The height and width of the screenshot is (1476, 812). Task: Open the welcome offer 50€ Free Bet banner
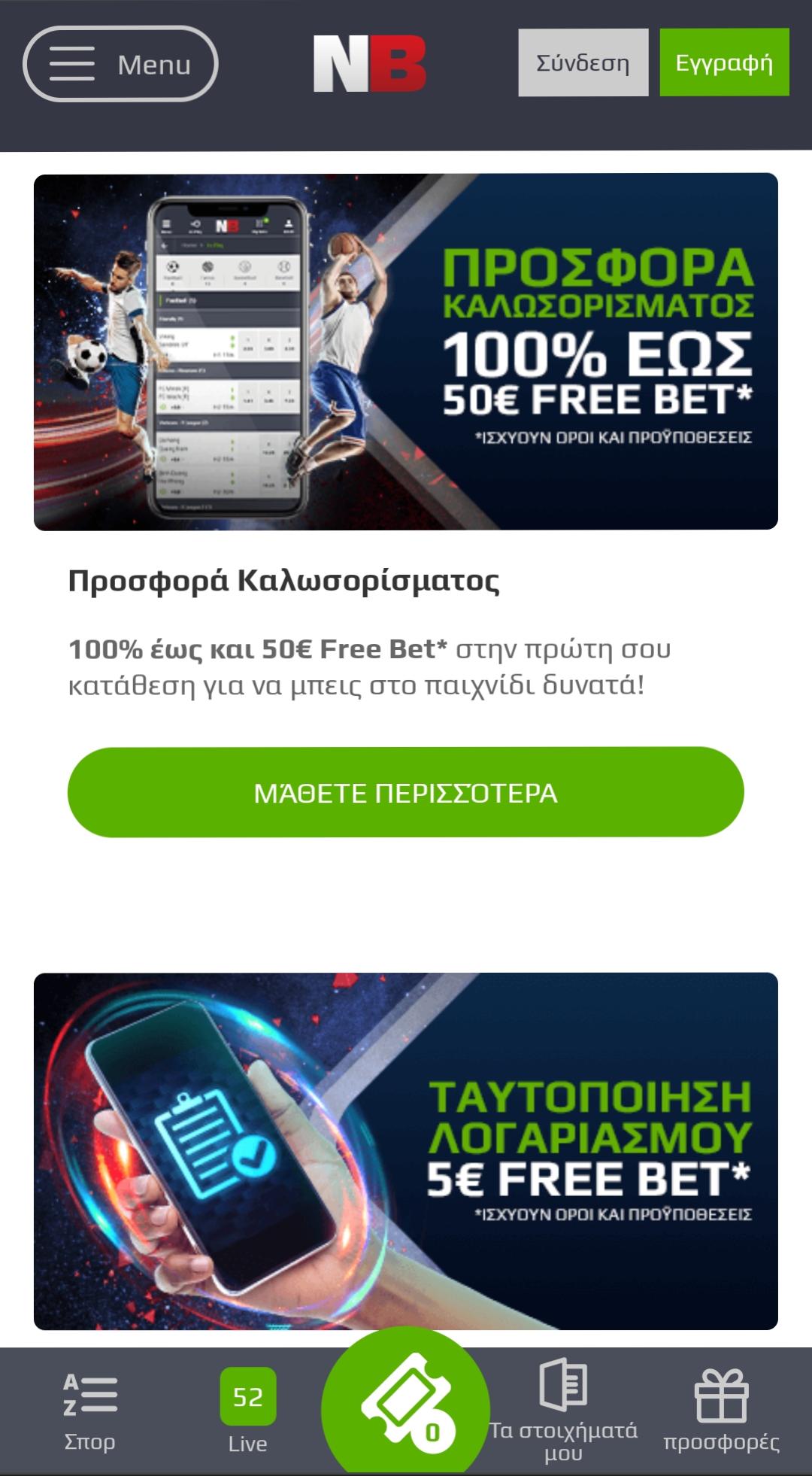click(x=406, y=351)
